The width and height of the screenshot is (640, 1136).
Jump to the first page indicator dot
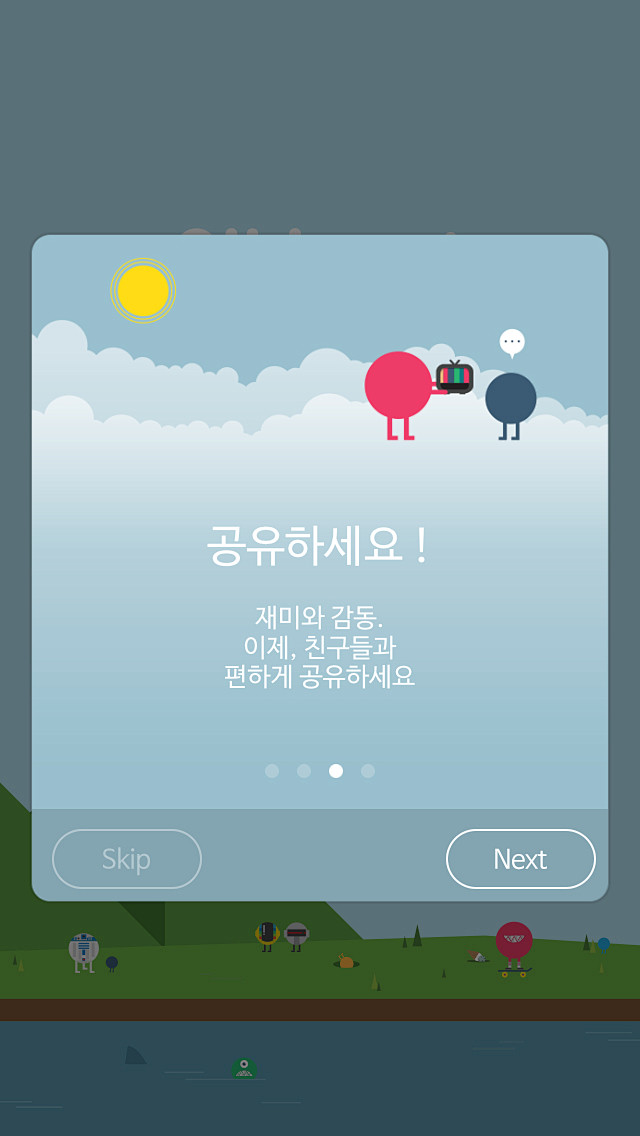point(272,771)
